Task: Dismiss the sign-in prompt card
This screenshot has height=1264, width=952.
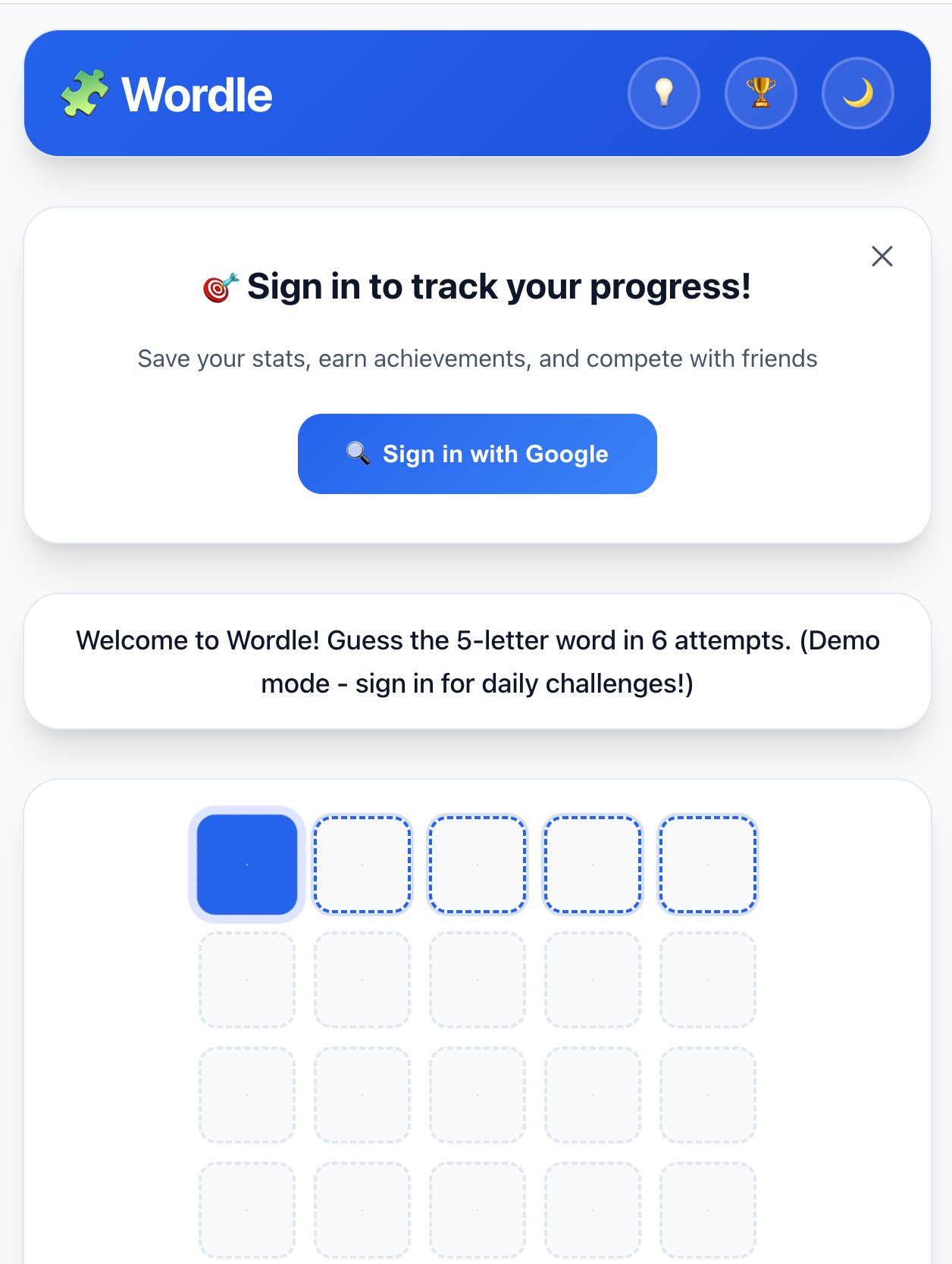Action: pyautogui.click(x=882, y=256)
